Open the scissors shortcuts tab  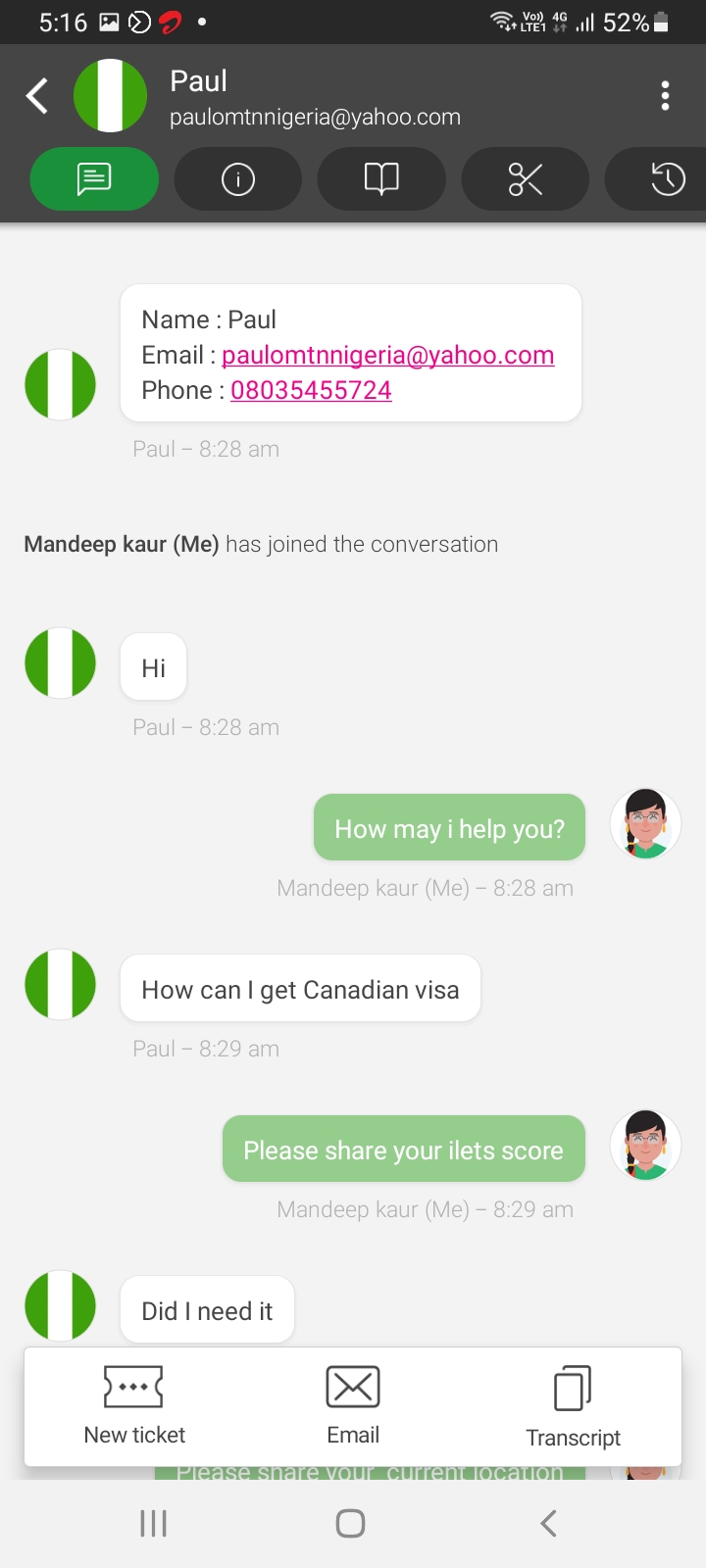tap(526, 178)
